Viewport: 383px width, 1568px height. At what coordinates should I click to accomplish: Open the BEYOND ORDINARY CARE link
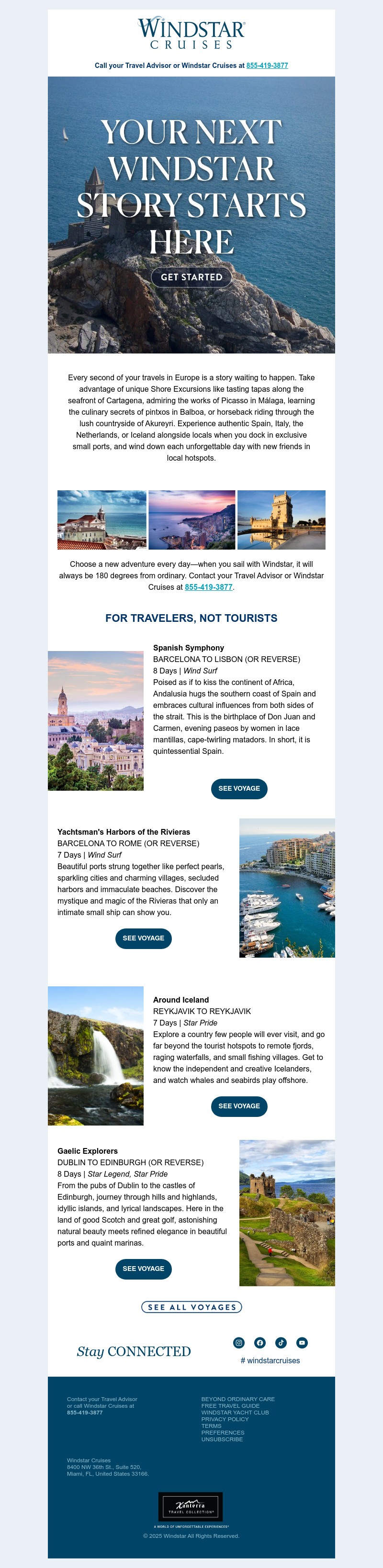pyautogui.click(x=237, y=1400)
